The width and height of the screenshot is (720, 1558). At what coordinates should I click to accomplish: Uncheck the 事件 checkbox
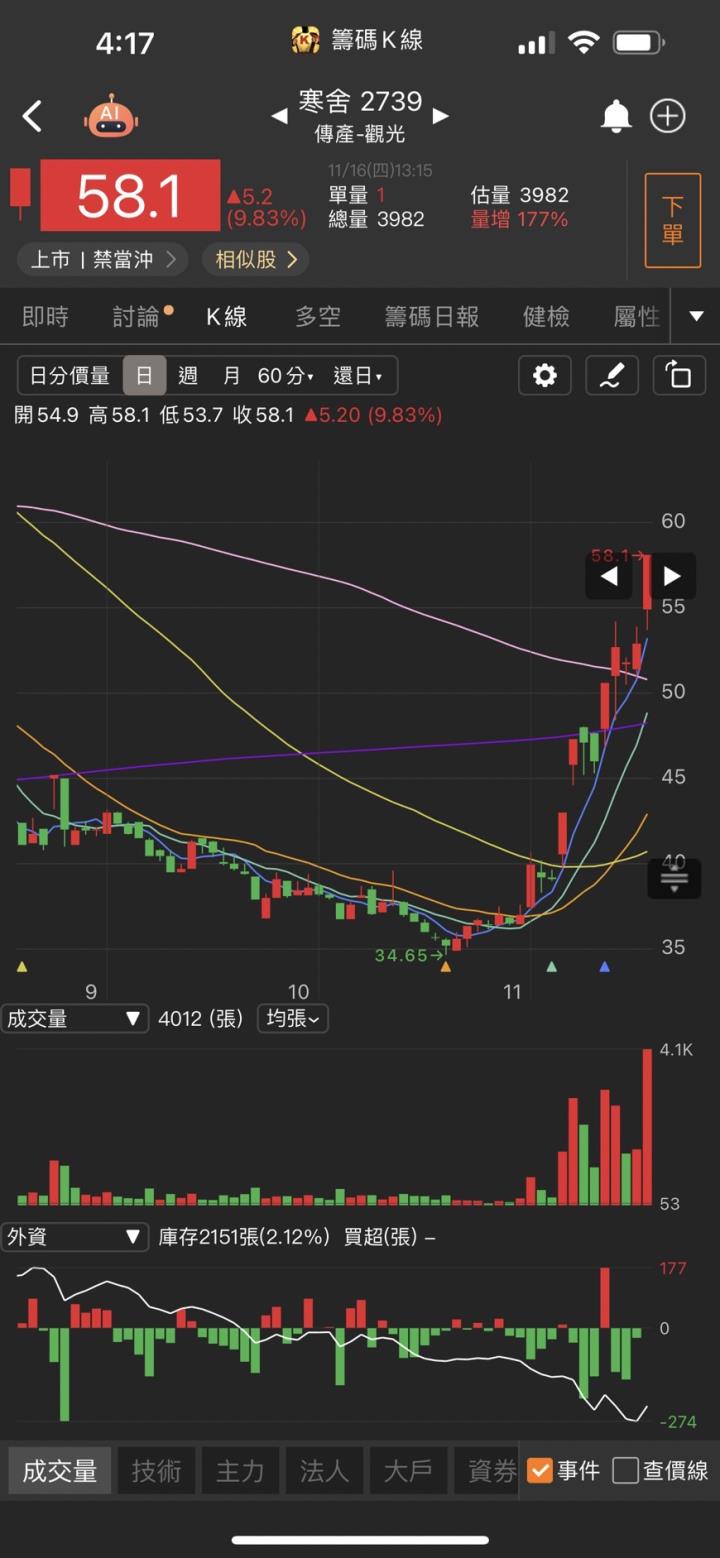click(540, 1470)
